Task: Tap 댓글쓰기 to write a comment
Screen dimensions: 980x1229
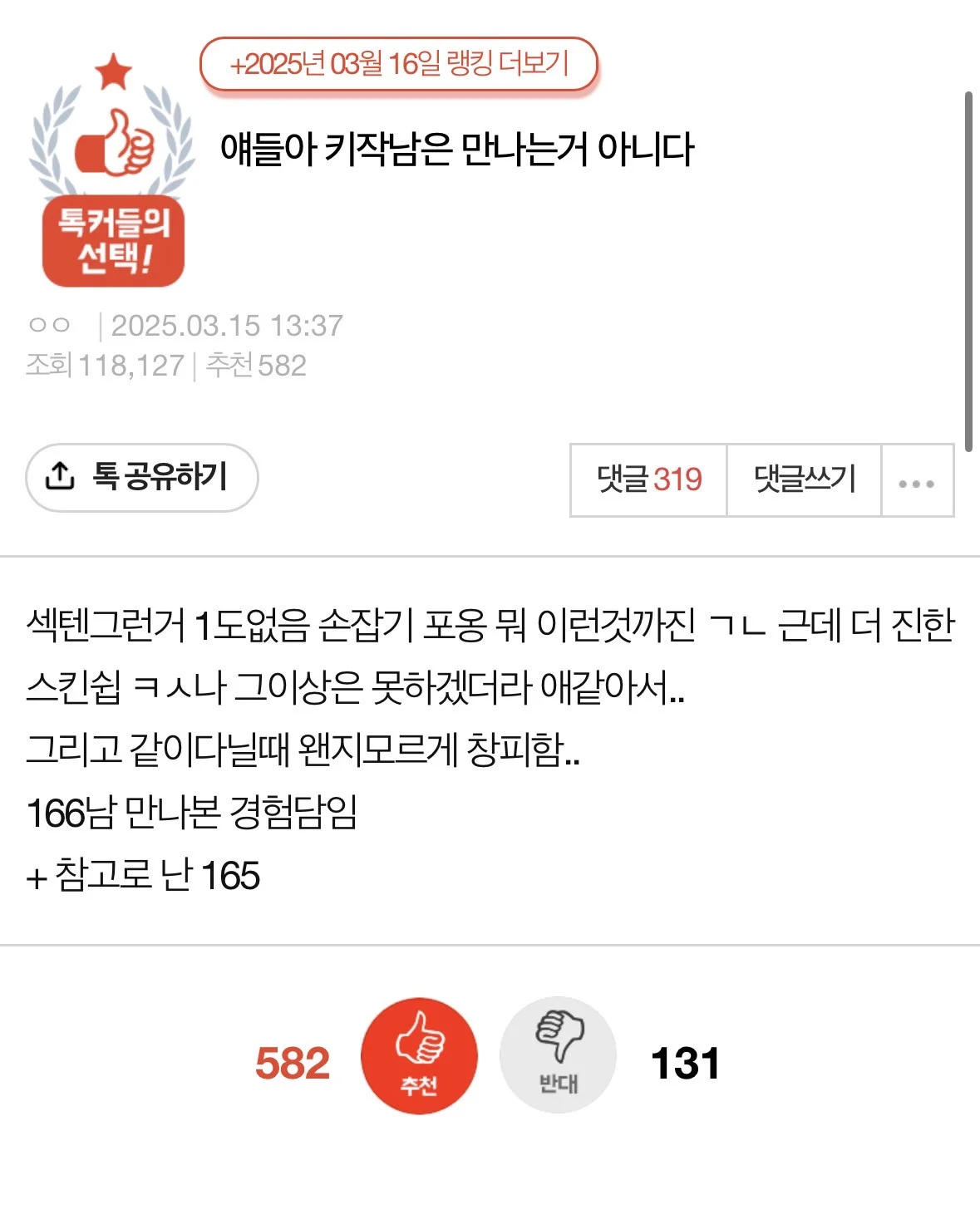Action: click(804, 479)
